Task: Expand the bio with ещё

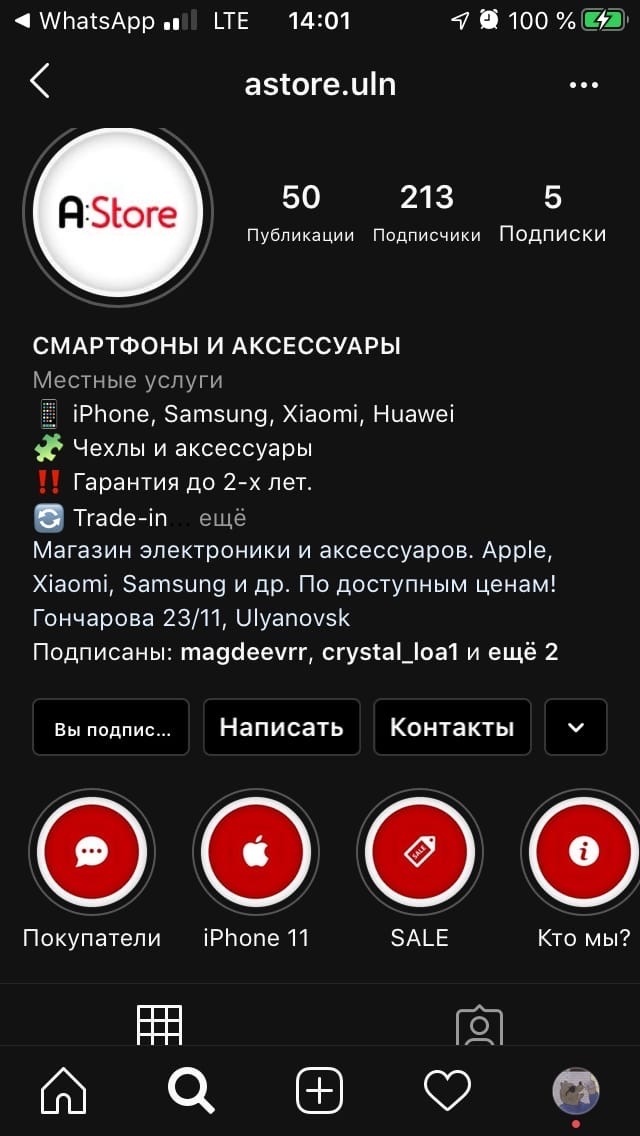Action: pos(222,518)
